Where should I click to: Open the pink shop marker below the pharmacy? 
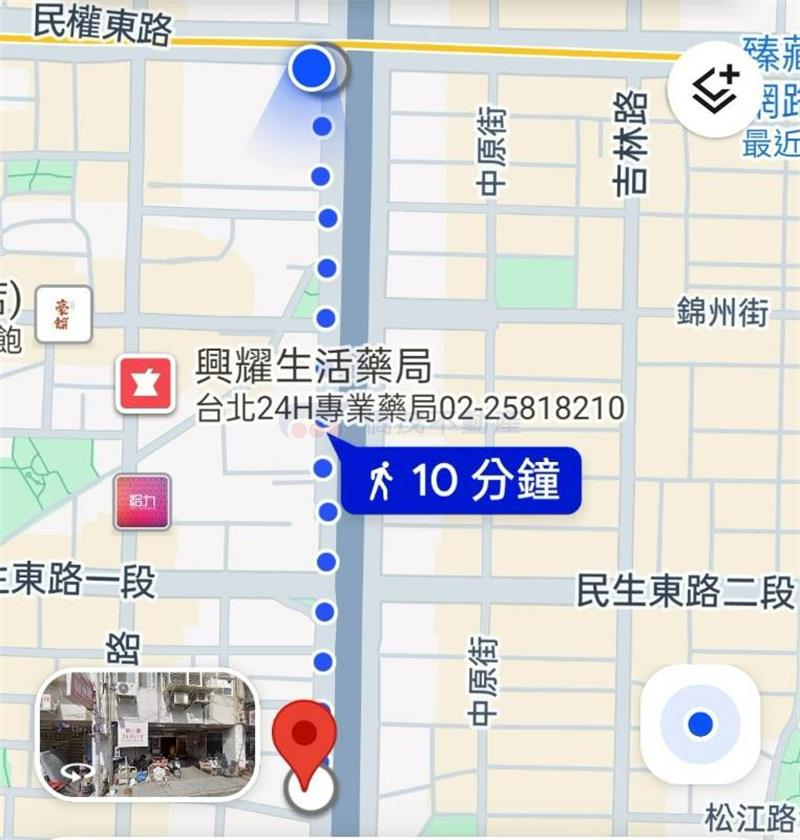pyautogui.click(x=142, y=501)
